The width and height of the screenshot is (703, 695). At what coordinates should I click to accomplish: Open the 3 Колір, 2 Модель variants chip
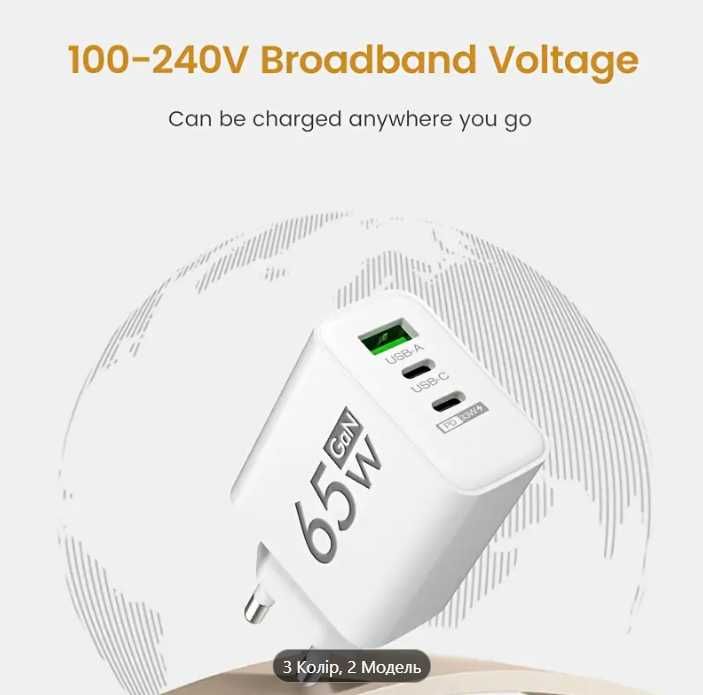tap(351, 666)
